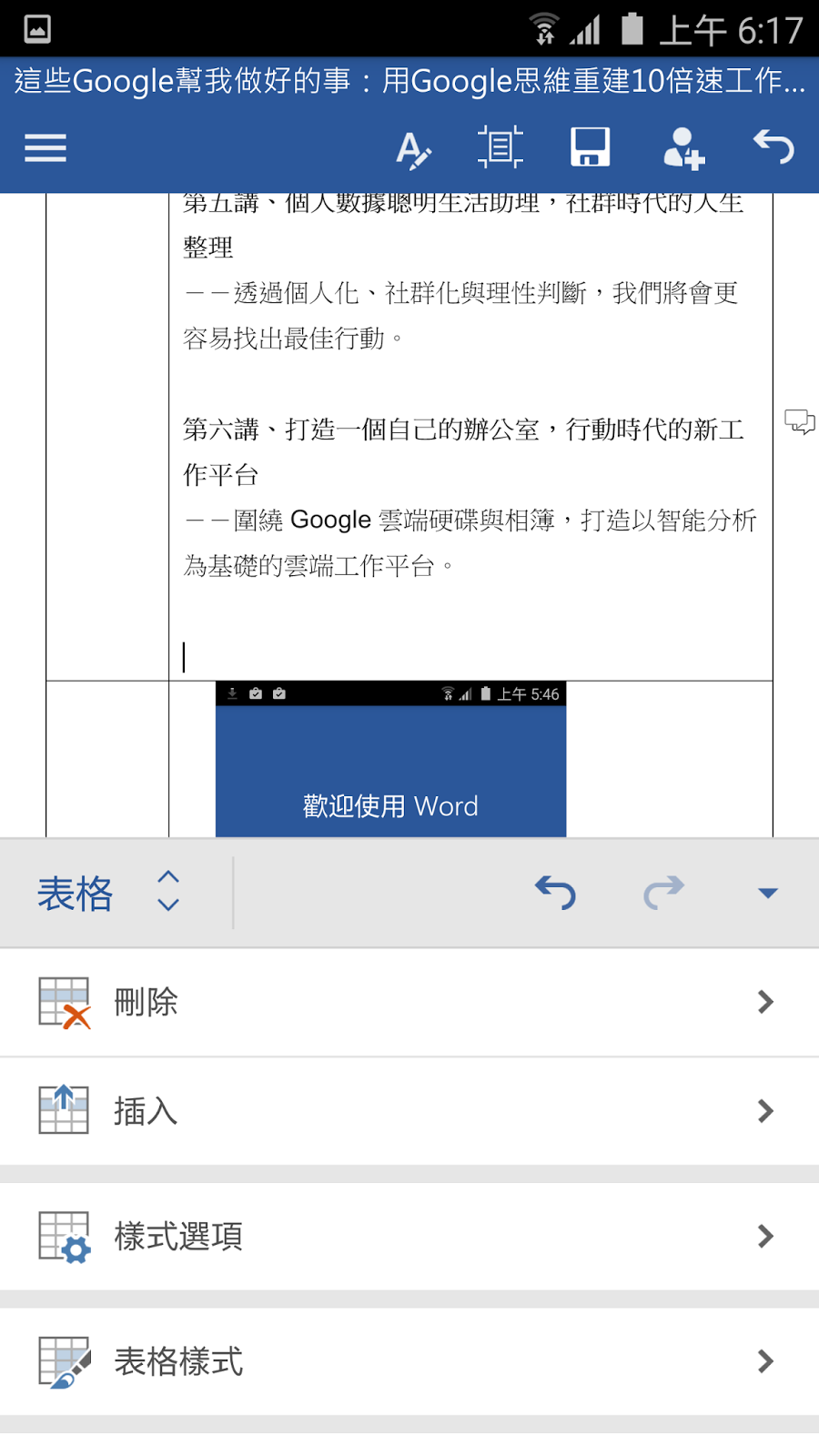The width and height of the screenshot is (819, 1456).
Task: Open 表格樣式 gallery
Action: click(409, 1361)
